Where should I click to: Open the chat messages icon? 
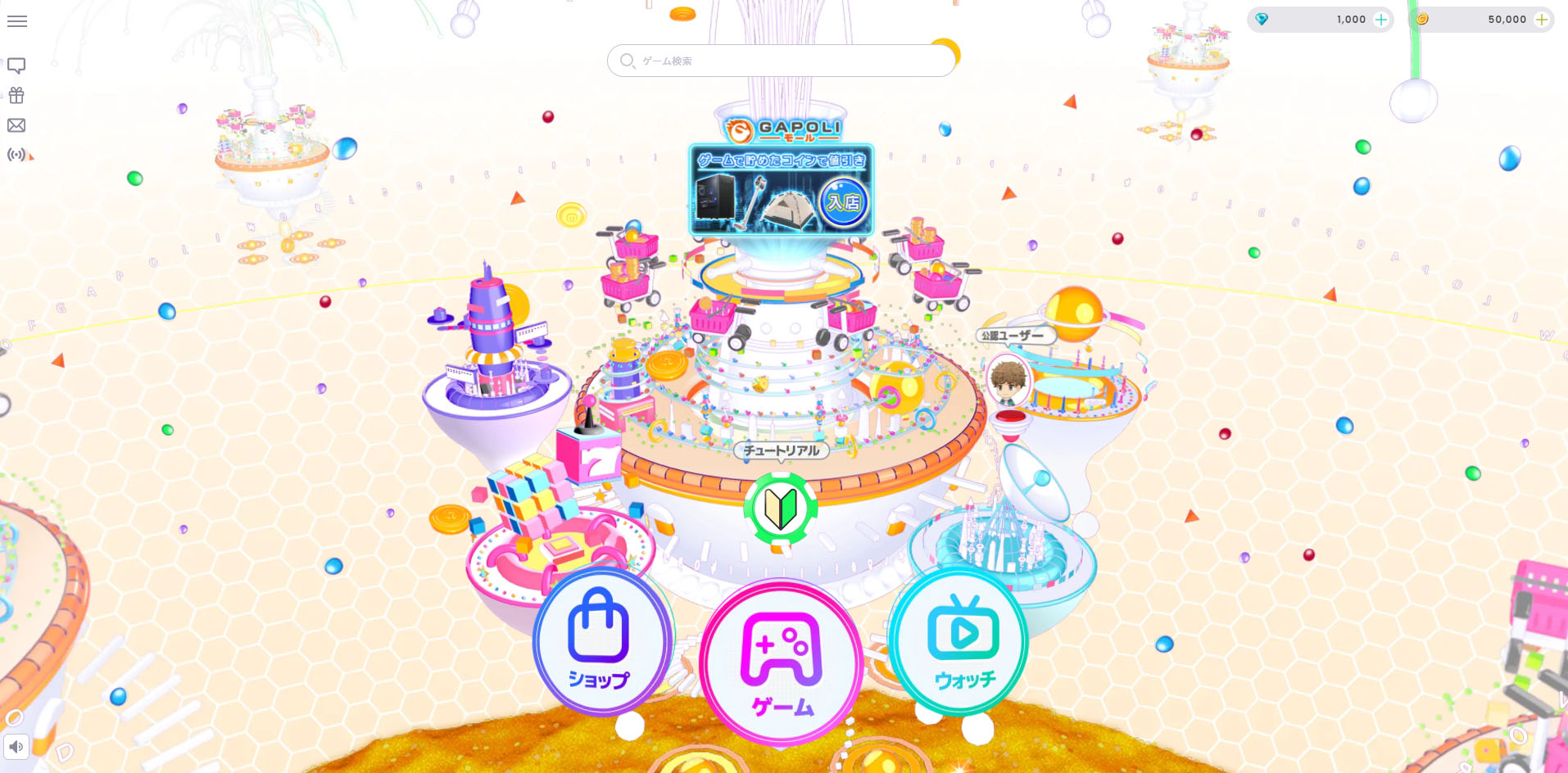[16, 66]
